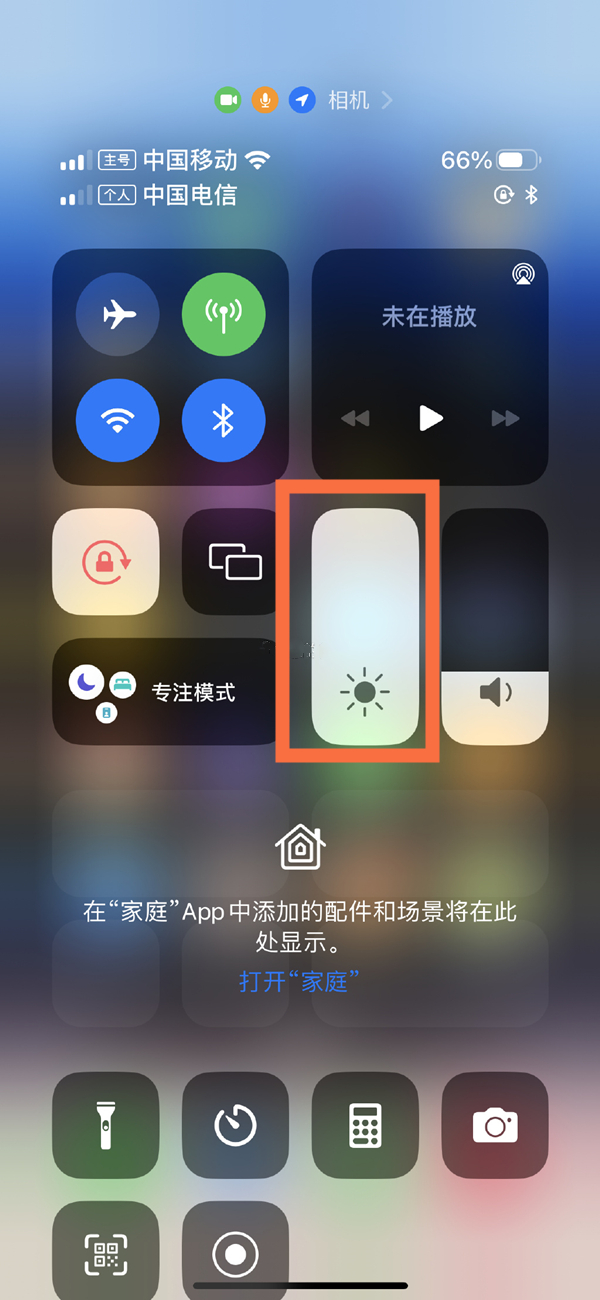The image size is (600, 1300).
Task: Open the calculator
Action: (365, 1125)
